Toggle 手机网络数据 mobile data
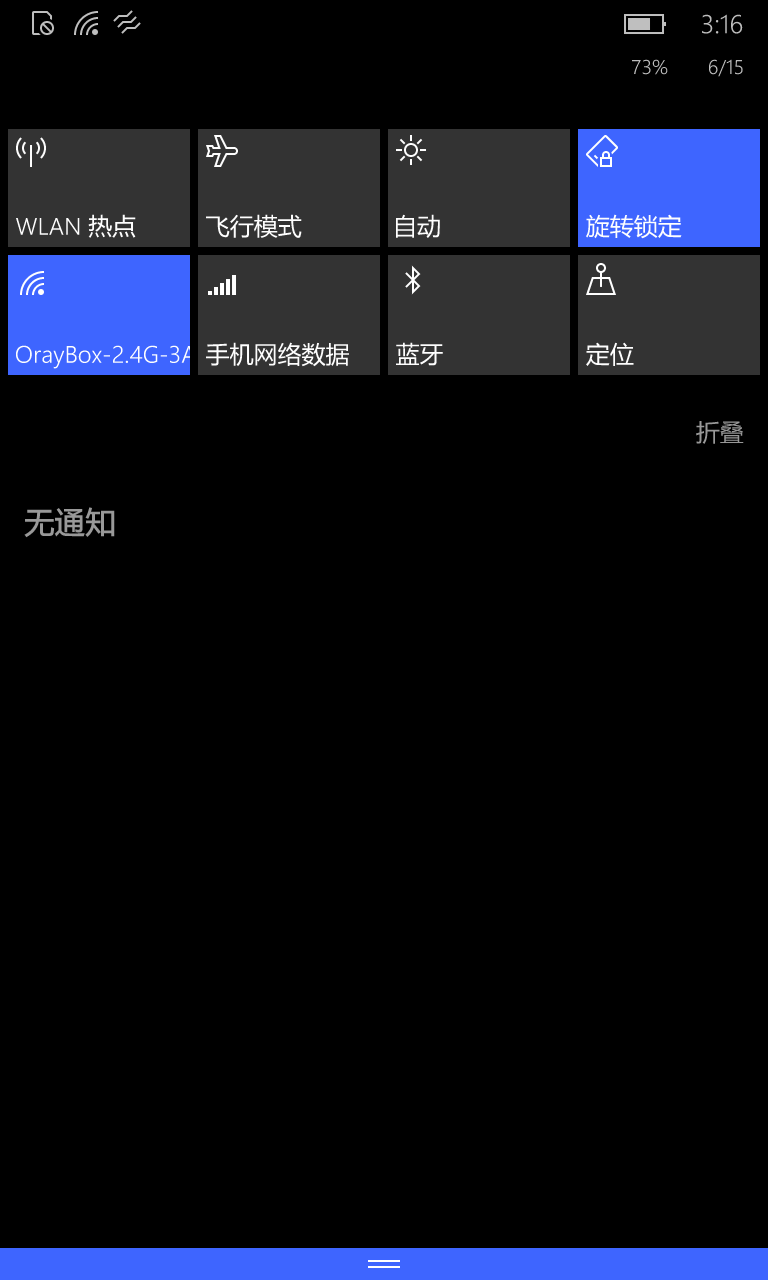The width and height of the screenshot is (768, 1280). 289,315
